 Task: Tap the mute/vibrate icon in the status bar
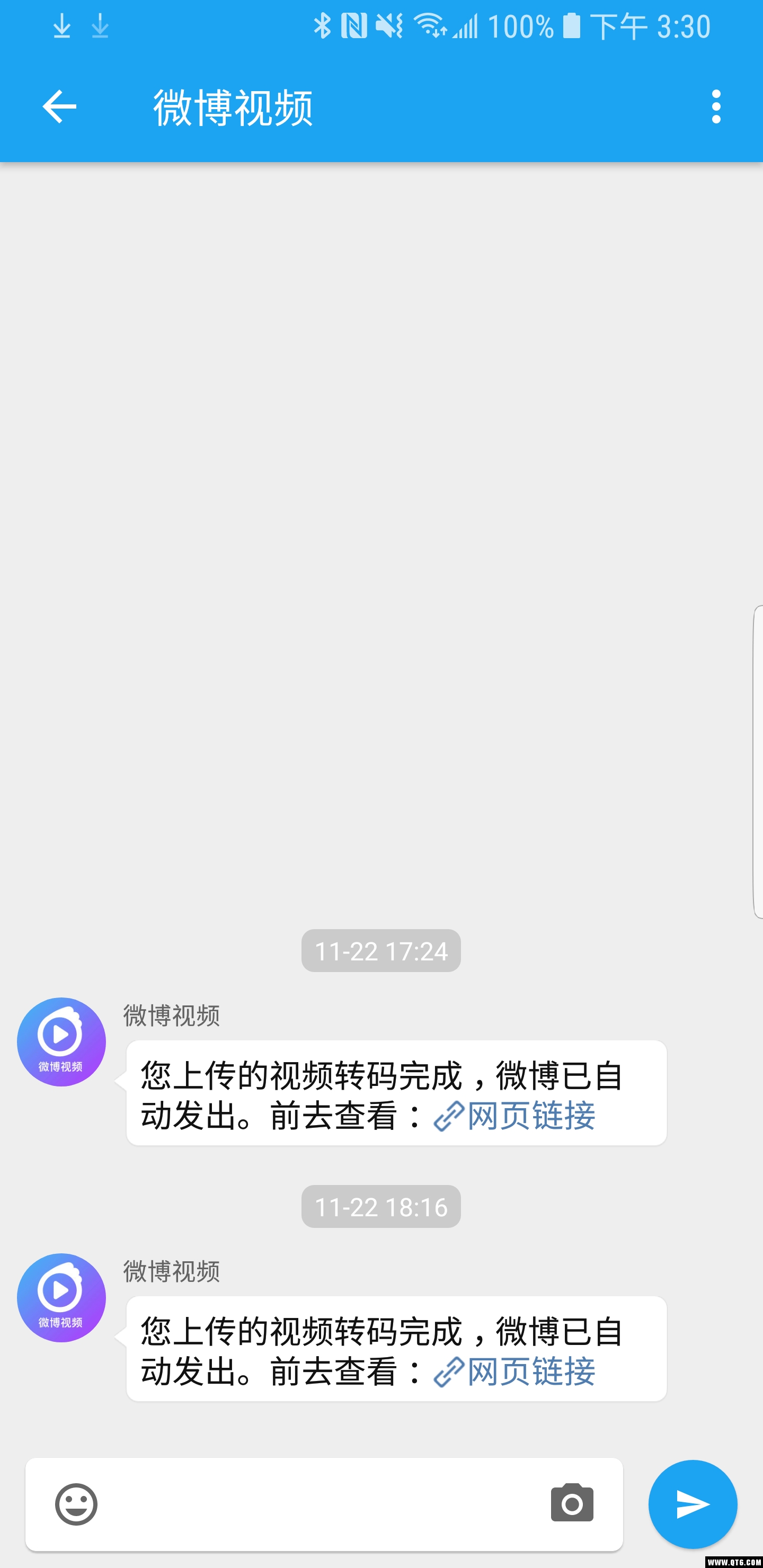point(390,26)
